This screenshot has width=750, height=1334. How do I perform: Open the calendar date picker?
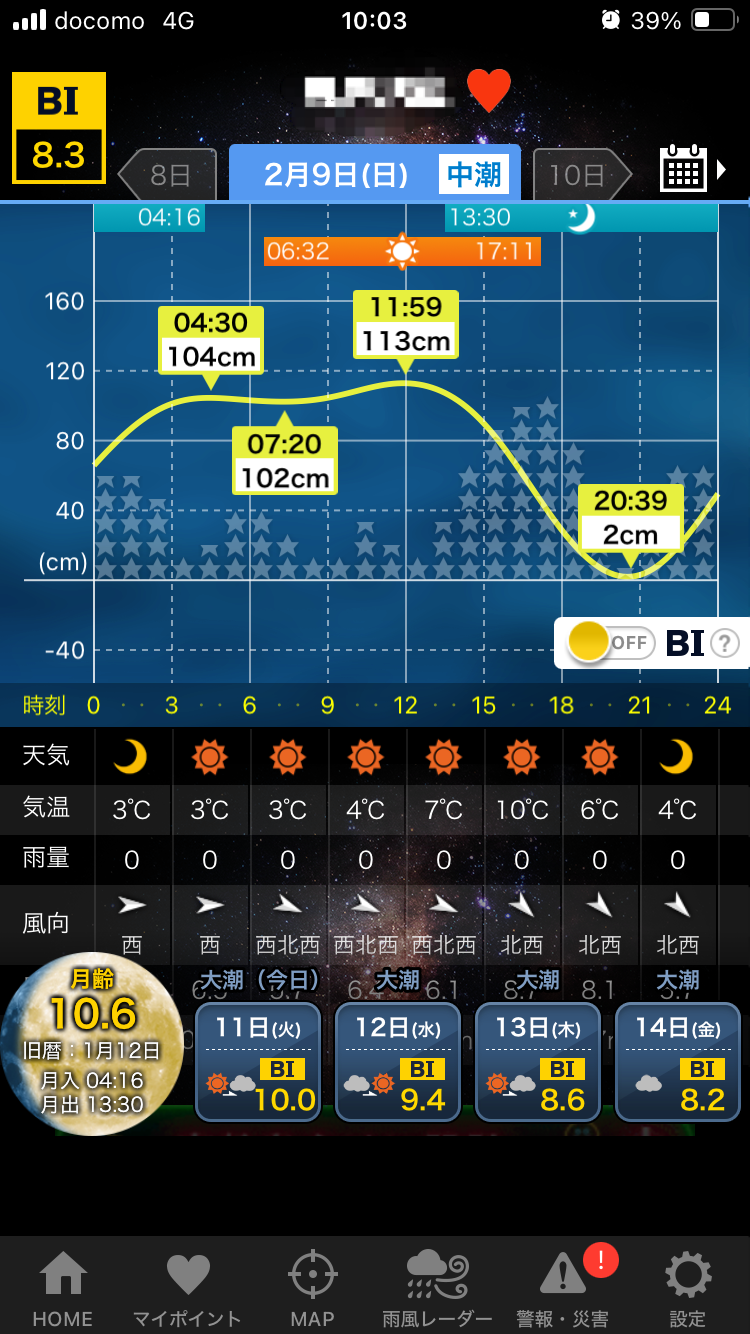[693, 170]
